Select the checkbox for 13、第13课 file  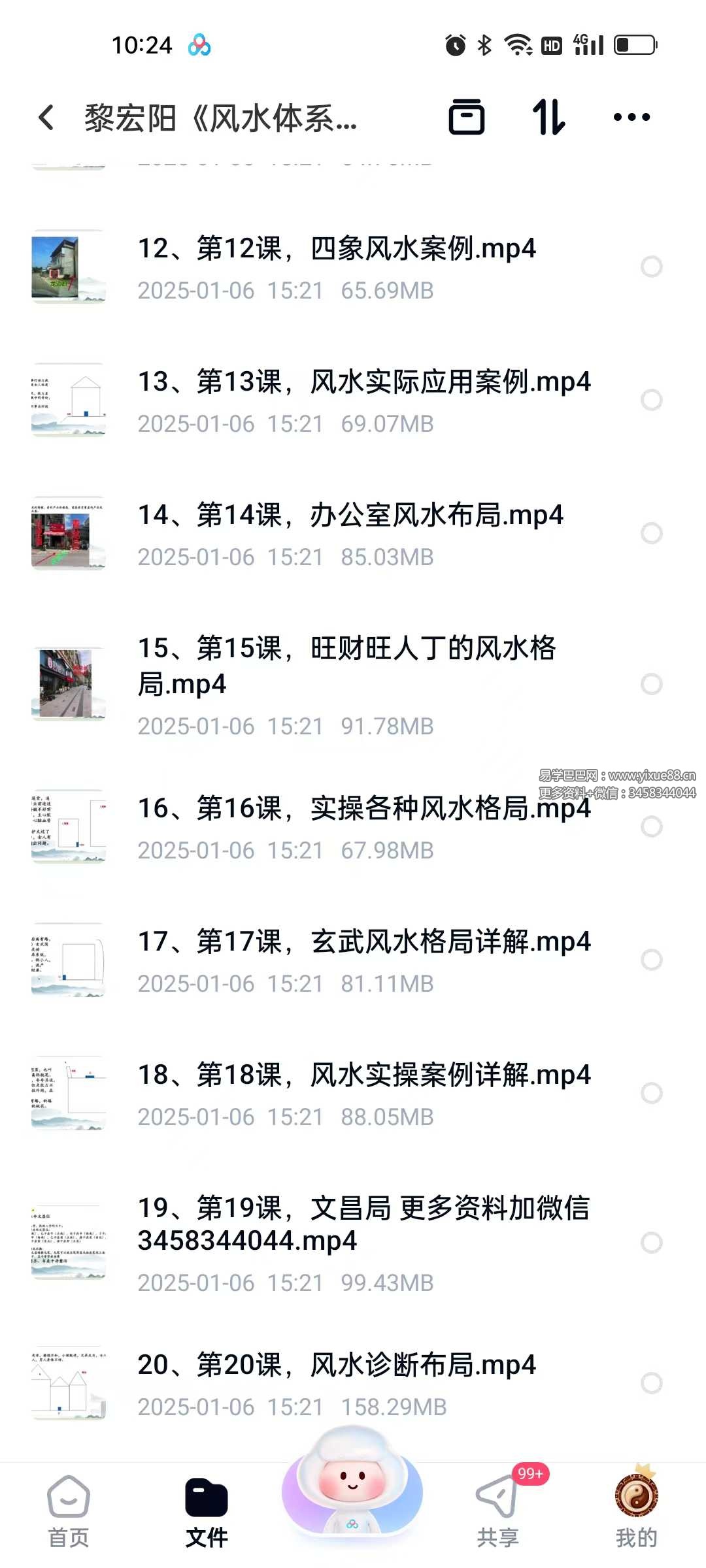(651, 400)
